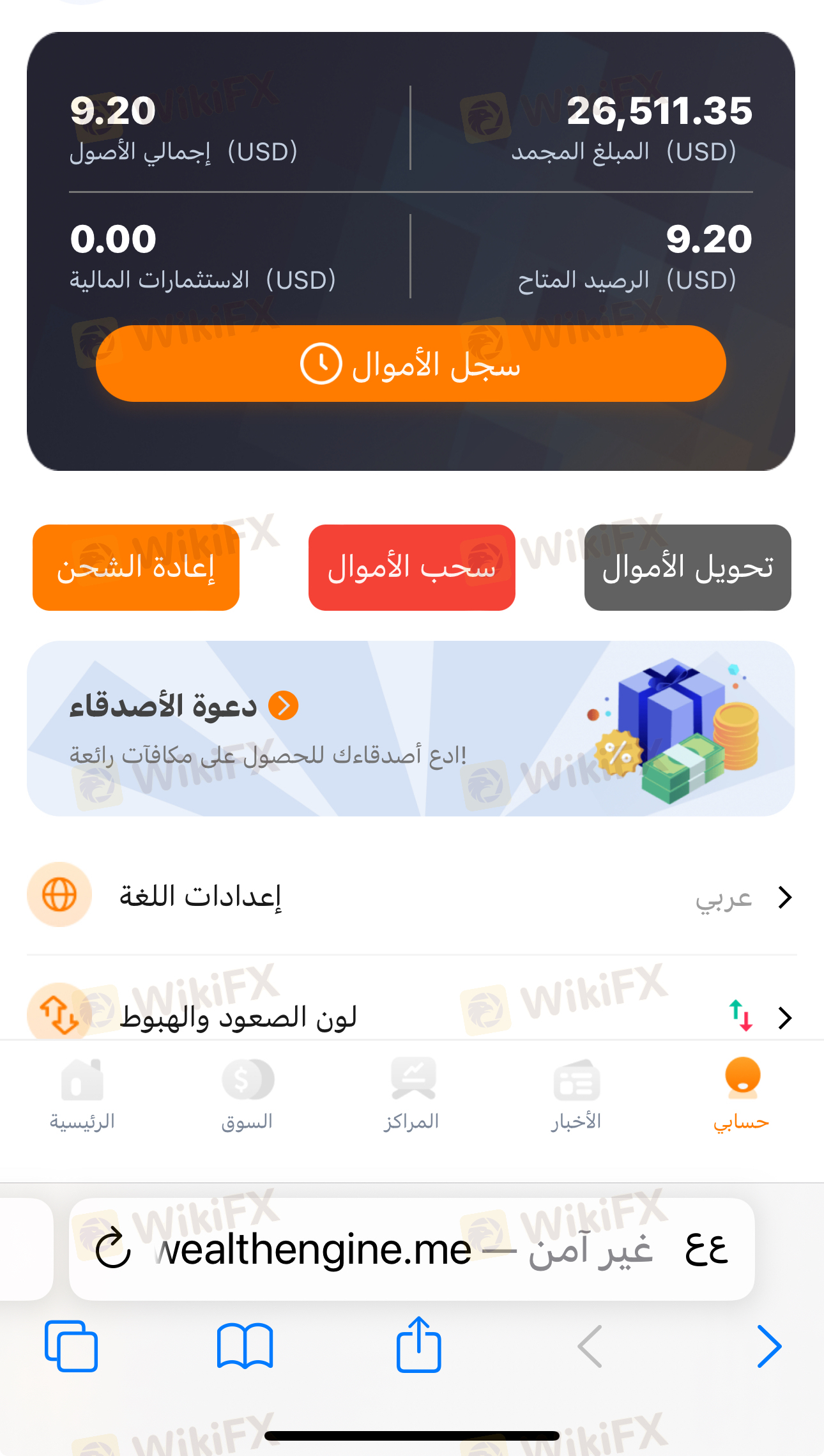Open the invite friends banner (دعوة الأصدقاء)
The height and width of the screenshot is (1456, 824).
click(411, 728)
